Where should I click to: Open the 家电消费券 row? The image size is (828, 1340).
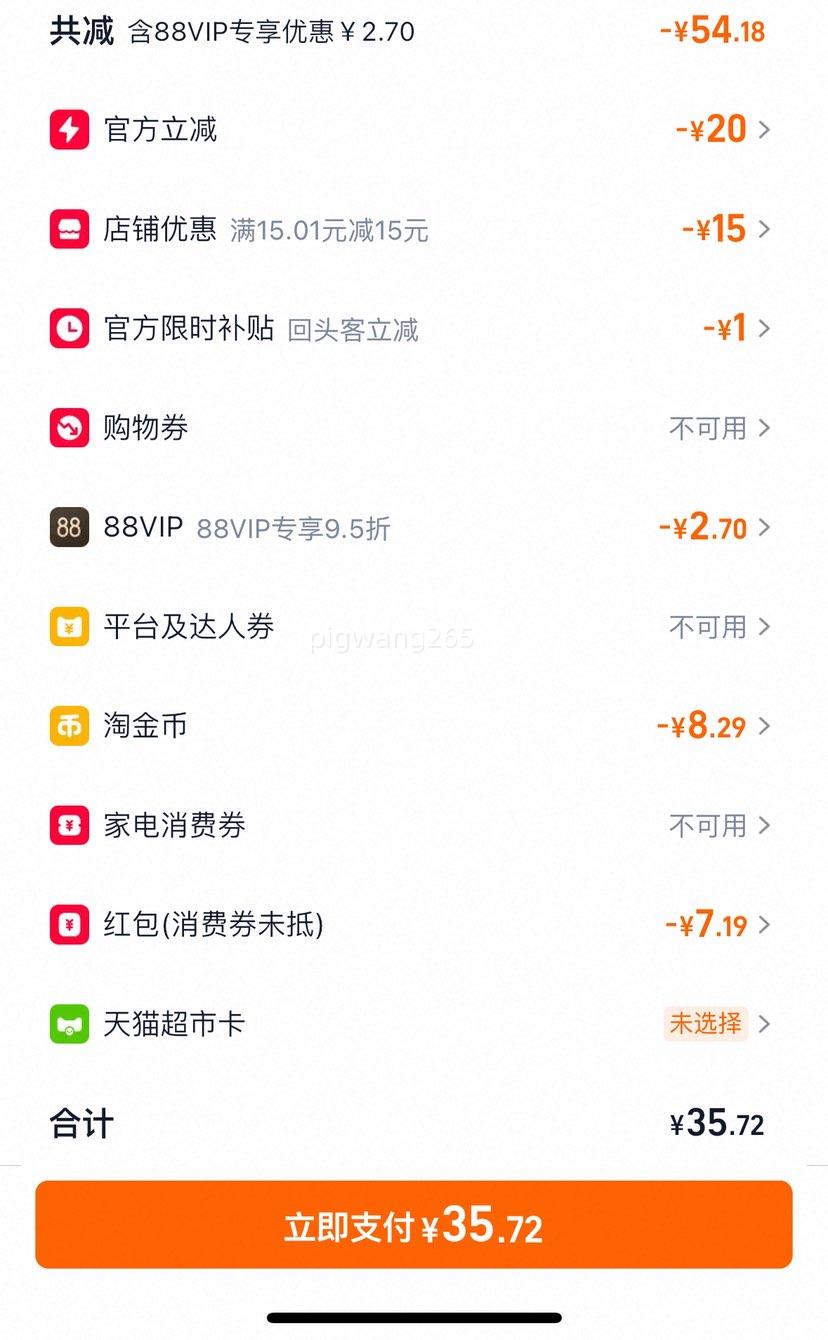click(x=414, y=825)
